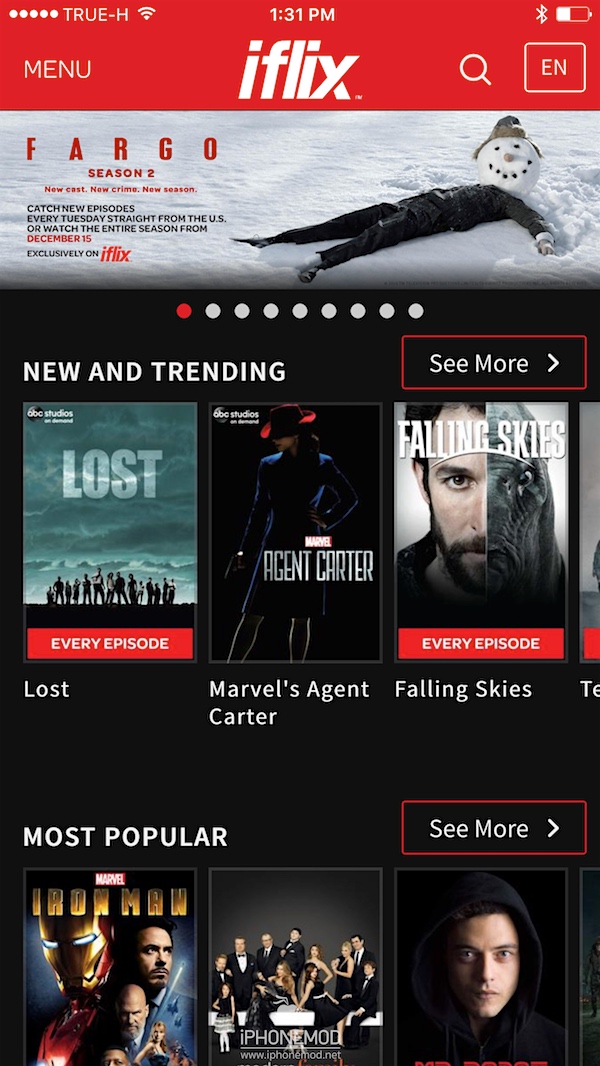The width and height of the screenshot is (600, 1066).
Task: Open Marvel's Agent Carter card
Action: click(x=296, y=531)
